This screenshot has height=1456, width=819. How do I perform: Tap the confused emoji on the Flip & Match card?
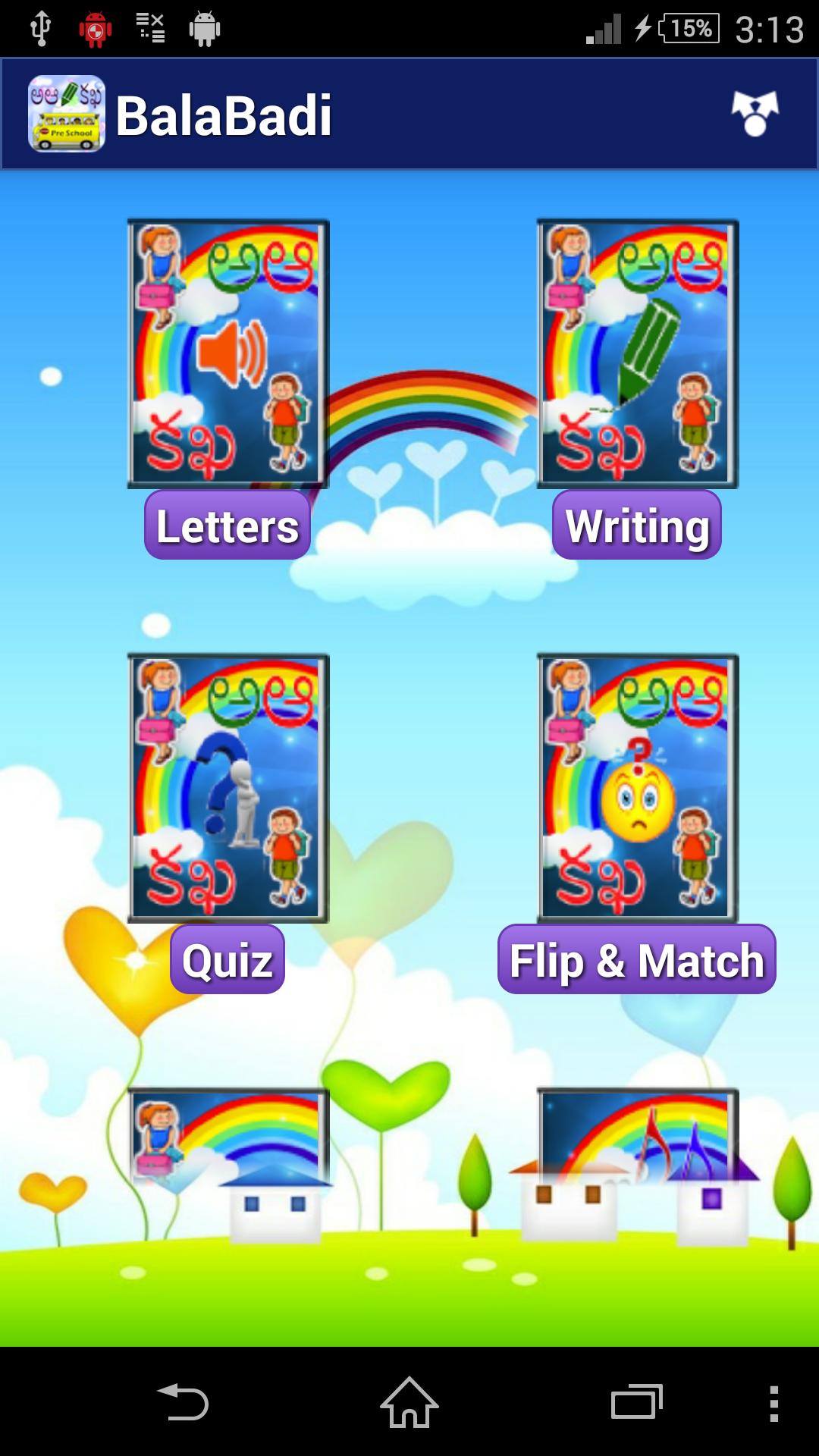[641, 800]
